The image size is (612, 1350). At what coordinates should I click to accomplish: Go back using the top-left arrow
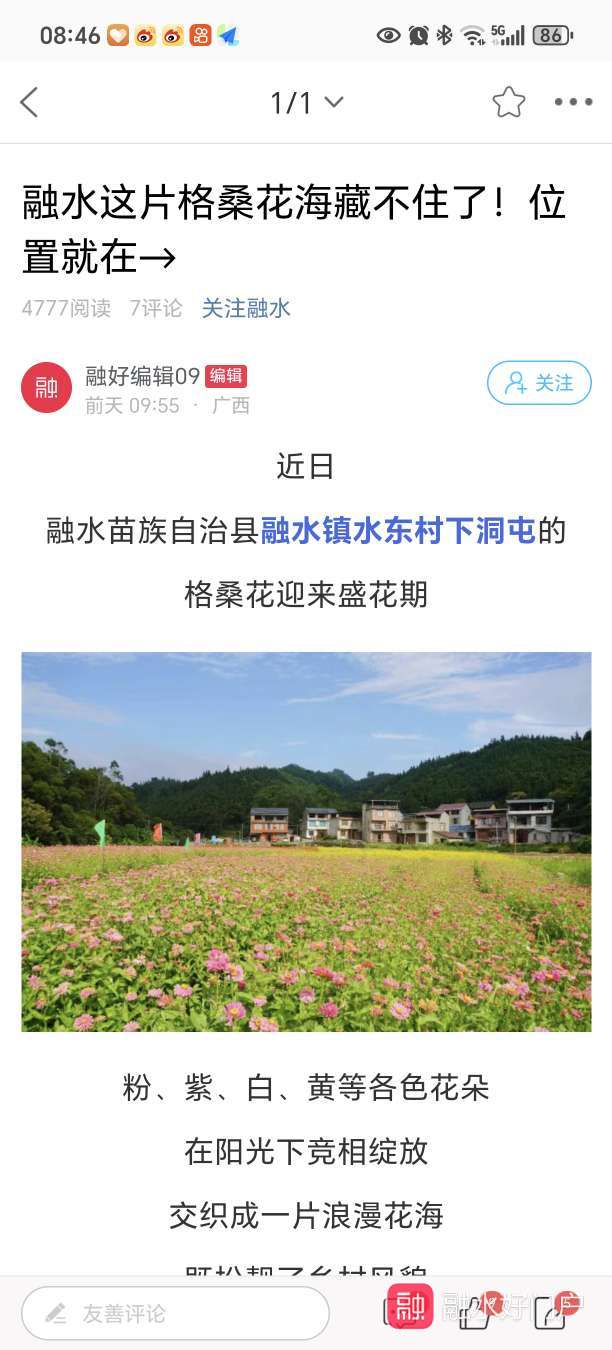pyautogui.click(x=29, y=102)
